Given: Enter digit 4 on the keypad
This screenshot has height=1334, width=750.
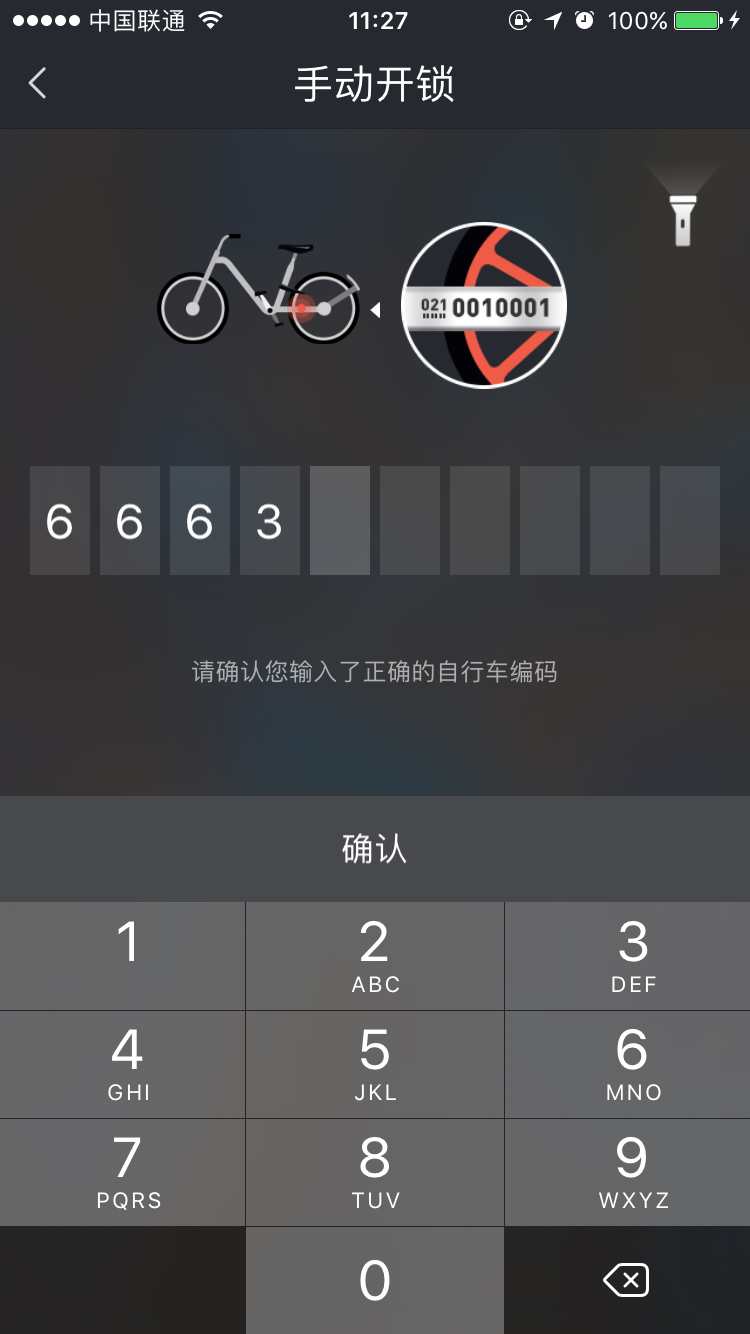Looking at the screenshot, I should pyautogui.click(x=123, y=1065).
